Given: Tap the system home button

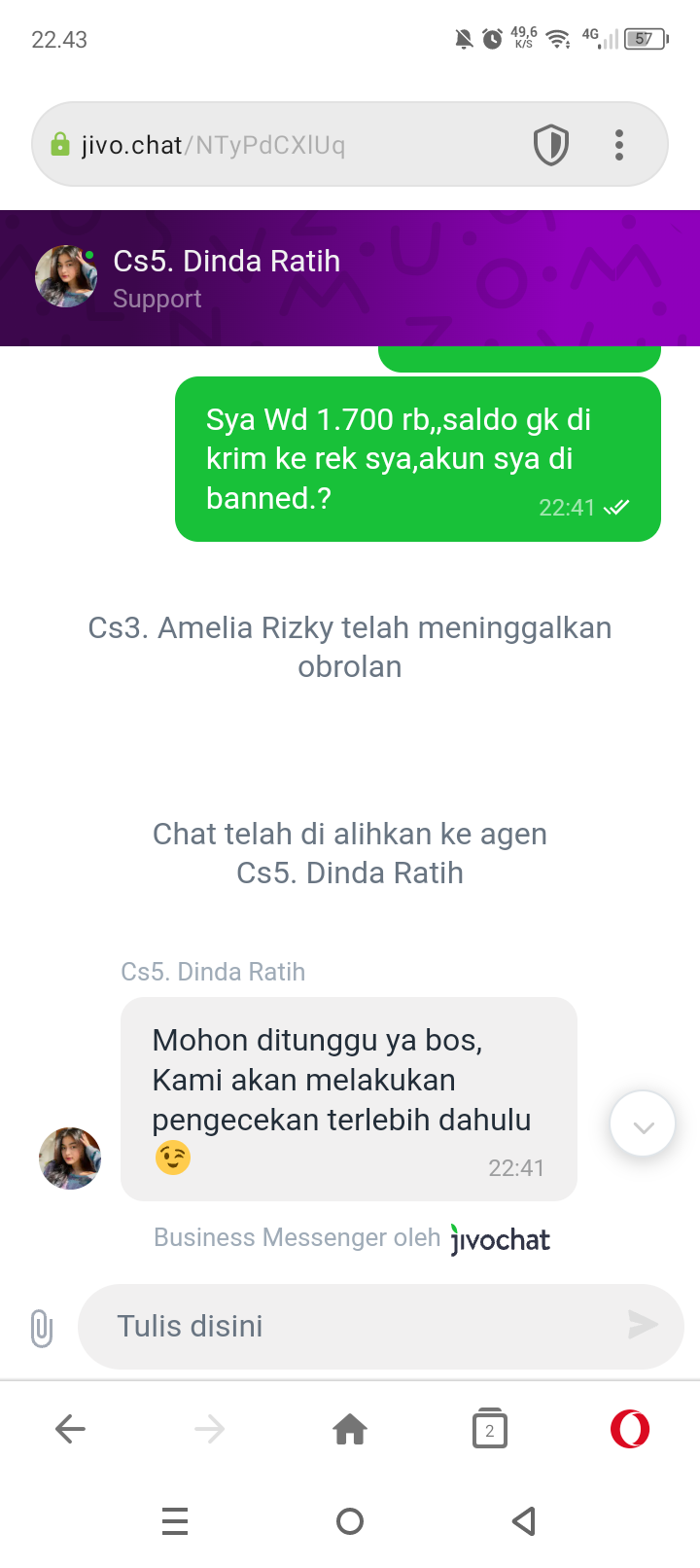Looking at the screenshot, I should (350, 1520).
